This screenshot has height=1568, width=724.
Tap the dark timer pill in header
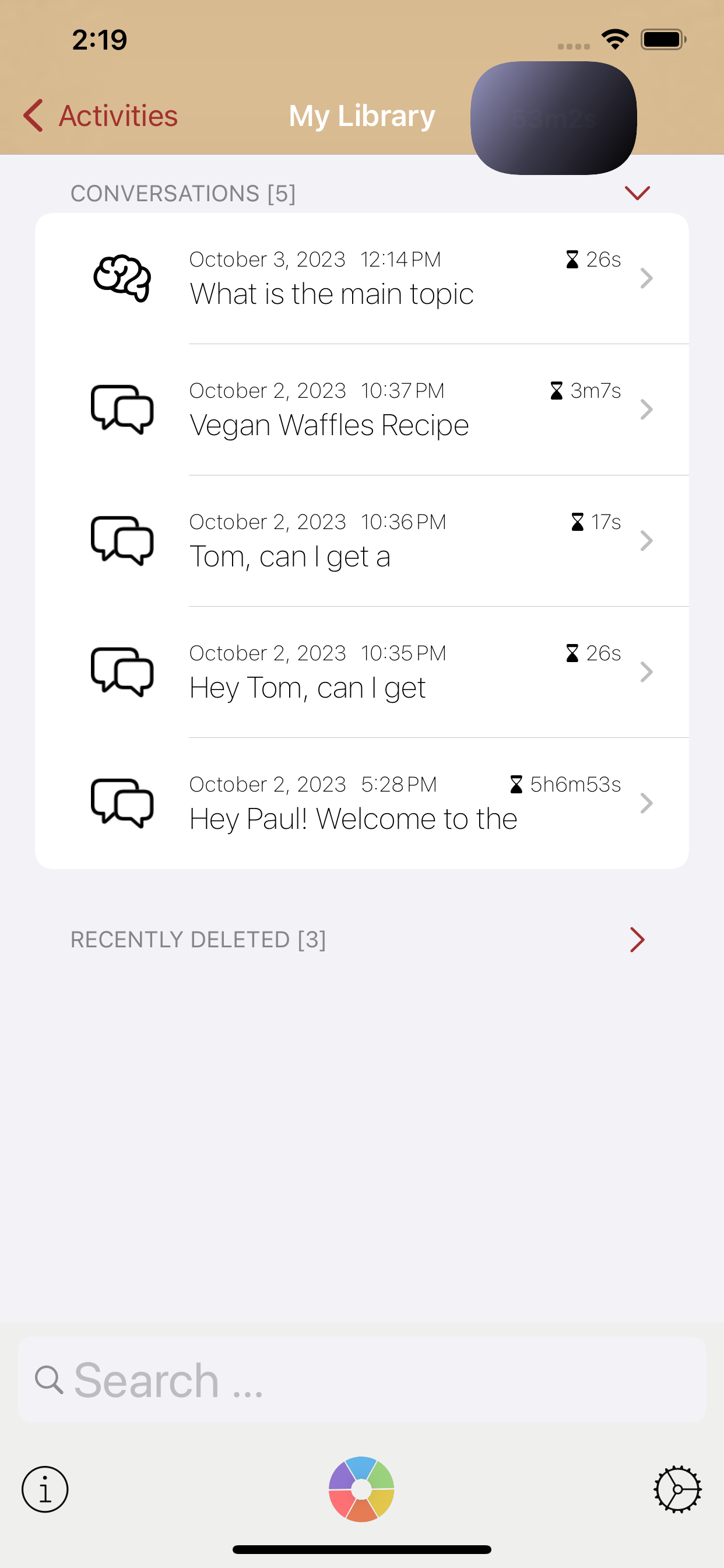click(x=553, y=117)
